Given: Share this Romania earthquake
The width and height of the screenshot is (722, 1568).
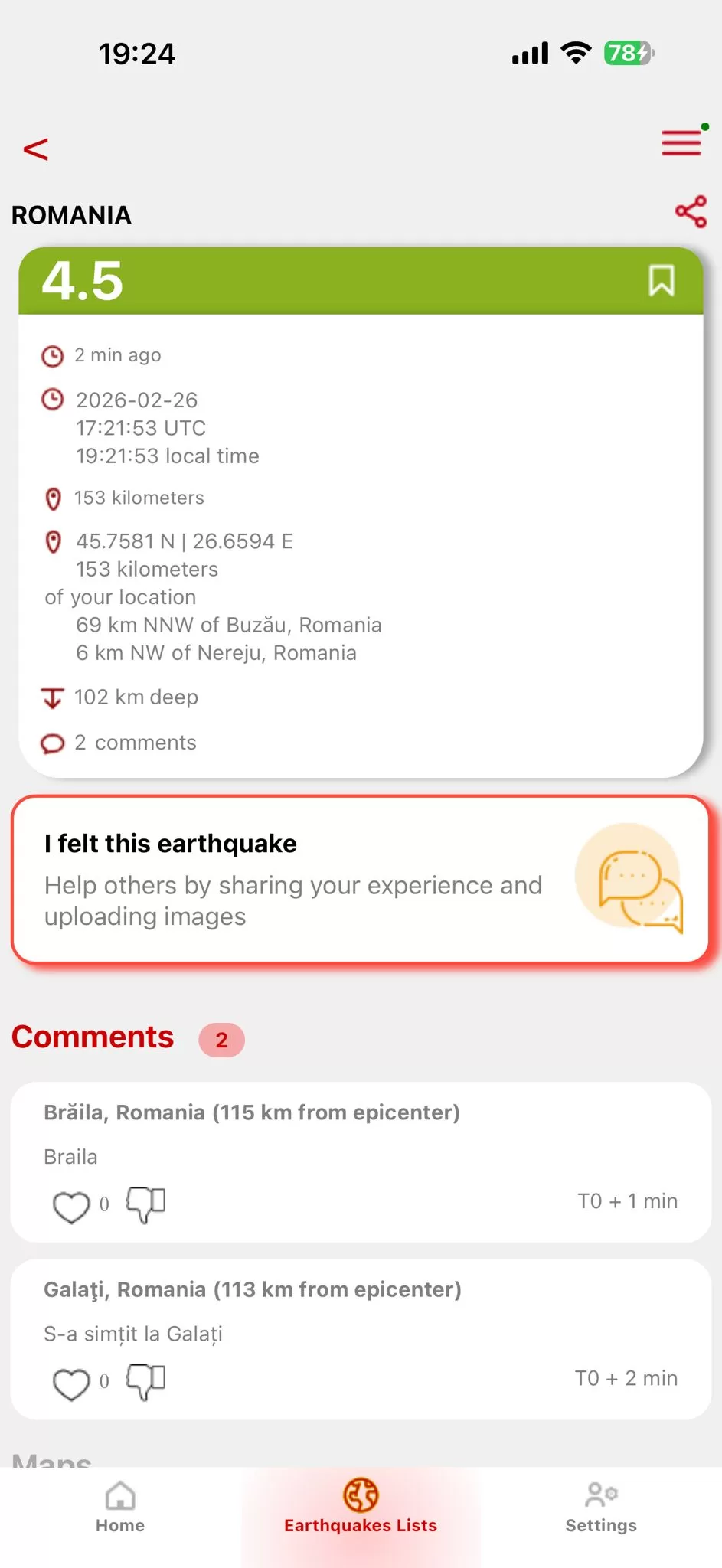Looking at the screenshot, I should click(x=691, y=212).
